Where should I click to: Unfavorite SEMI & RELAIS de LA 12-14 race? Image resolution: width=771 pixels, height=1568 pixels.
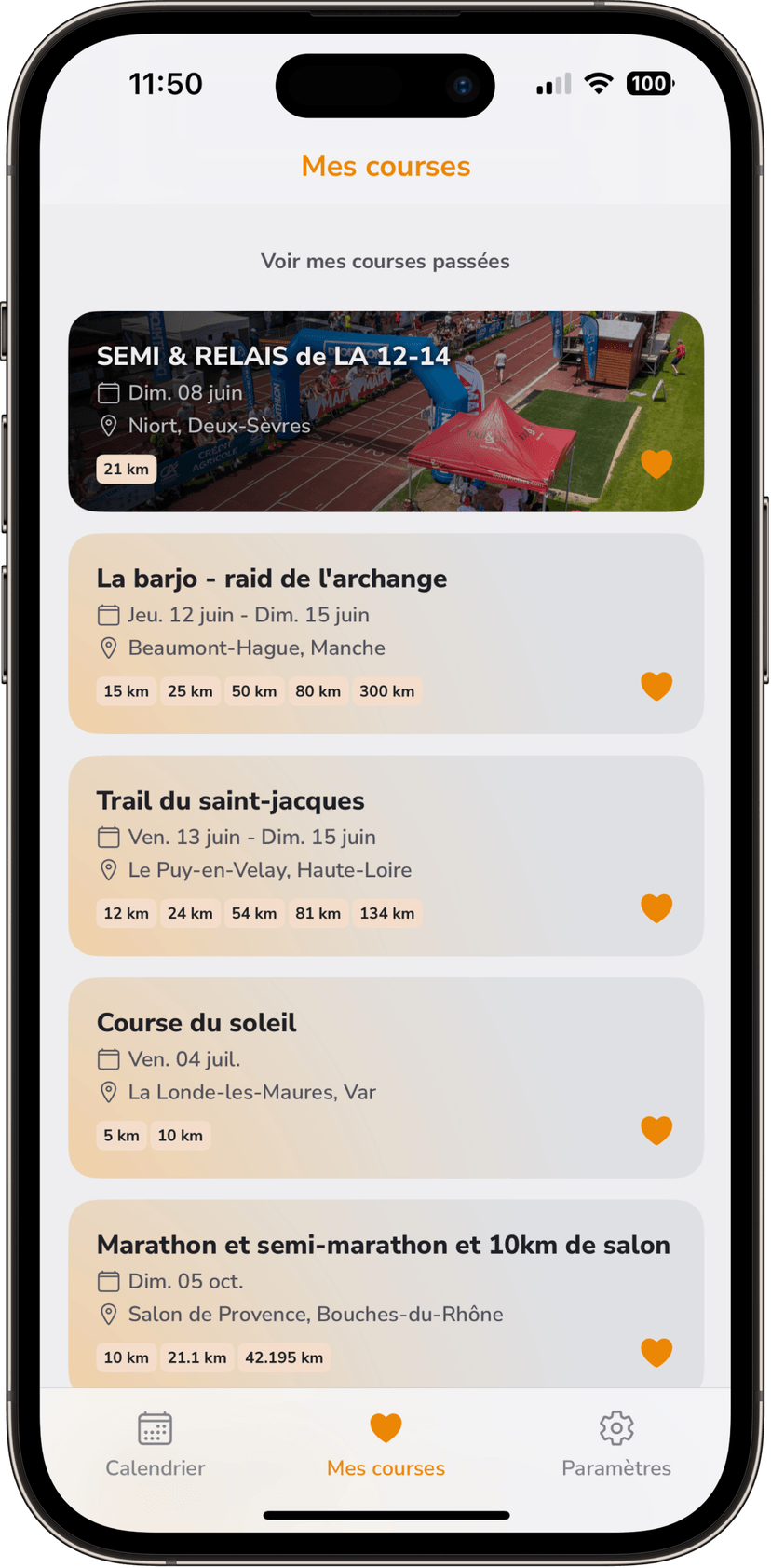(x=656, y=463)
